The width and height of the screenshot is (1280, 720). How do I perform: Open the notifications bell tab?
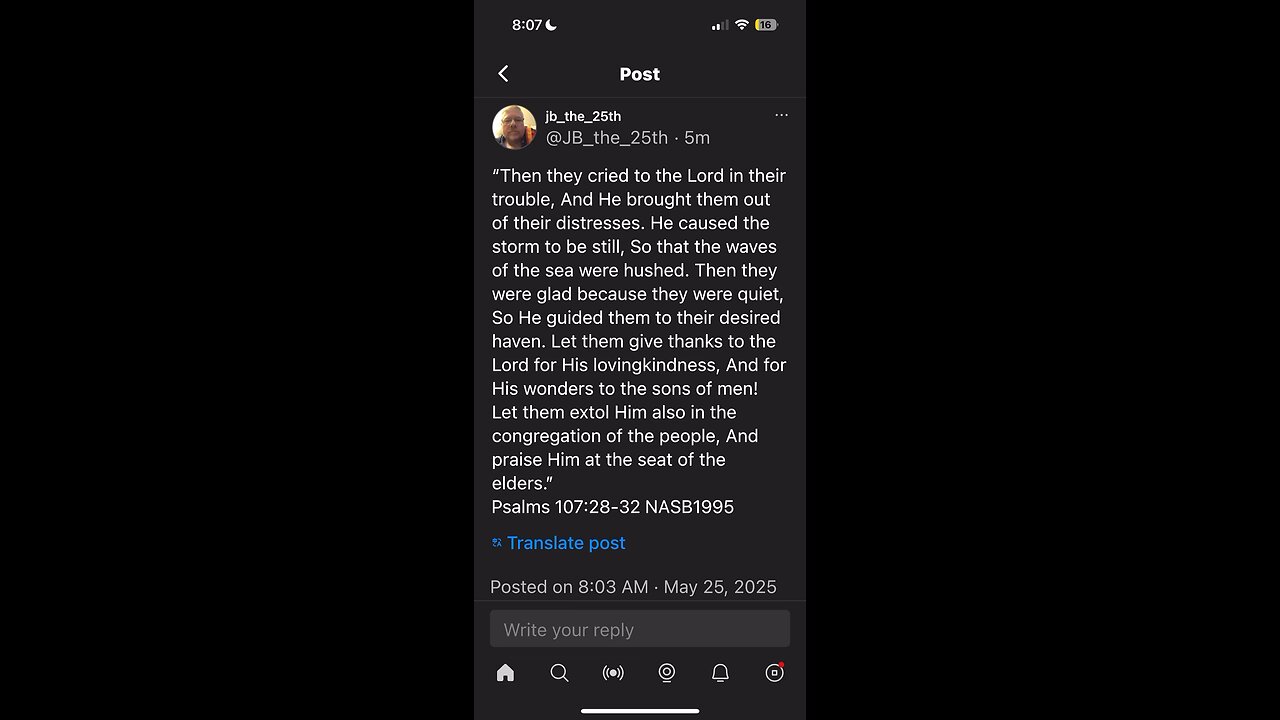click(720, 673)
